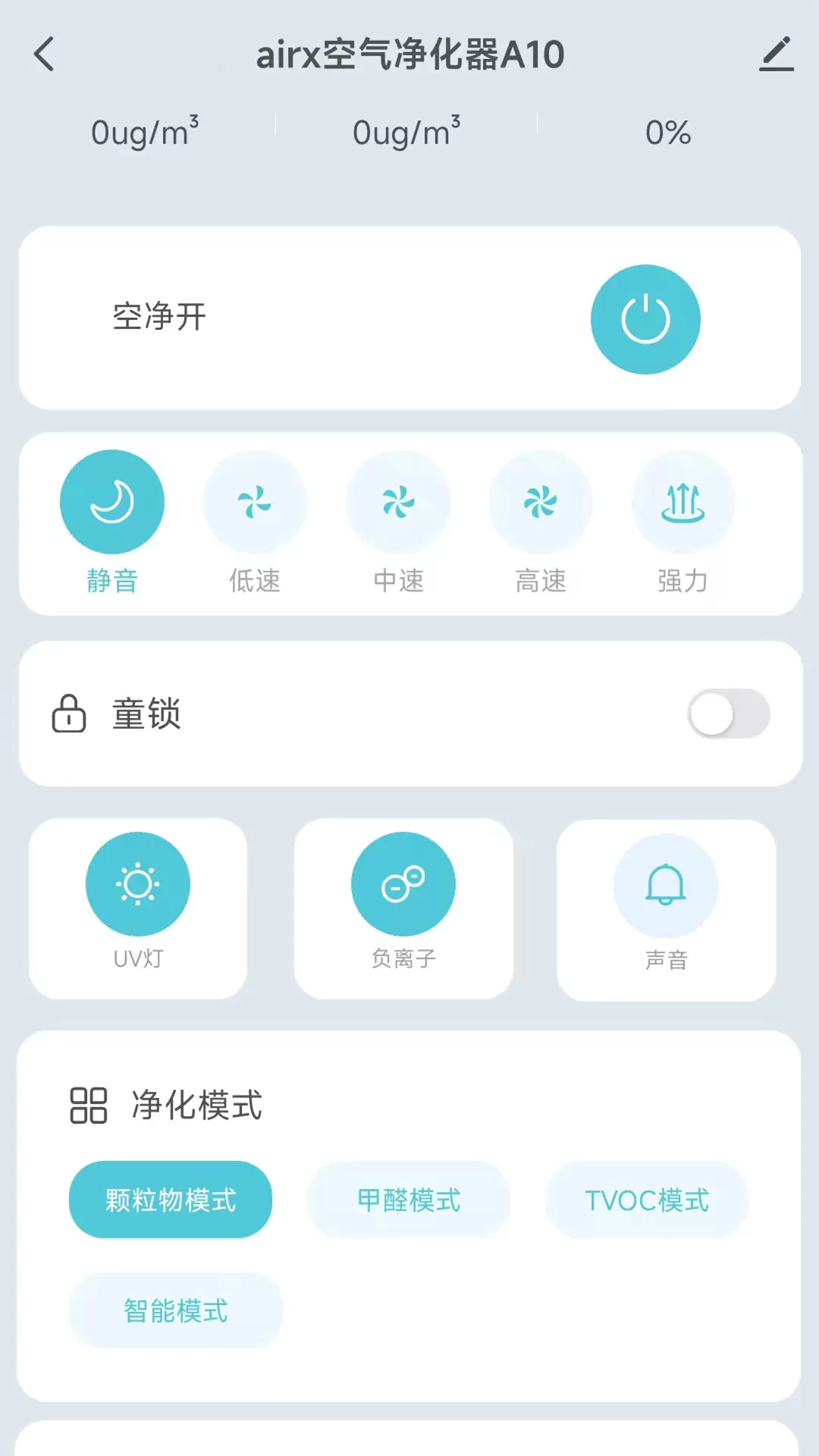
Task: Choose 甲醛模式 purification mode
Action: [x=409, y=1200]
